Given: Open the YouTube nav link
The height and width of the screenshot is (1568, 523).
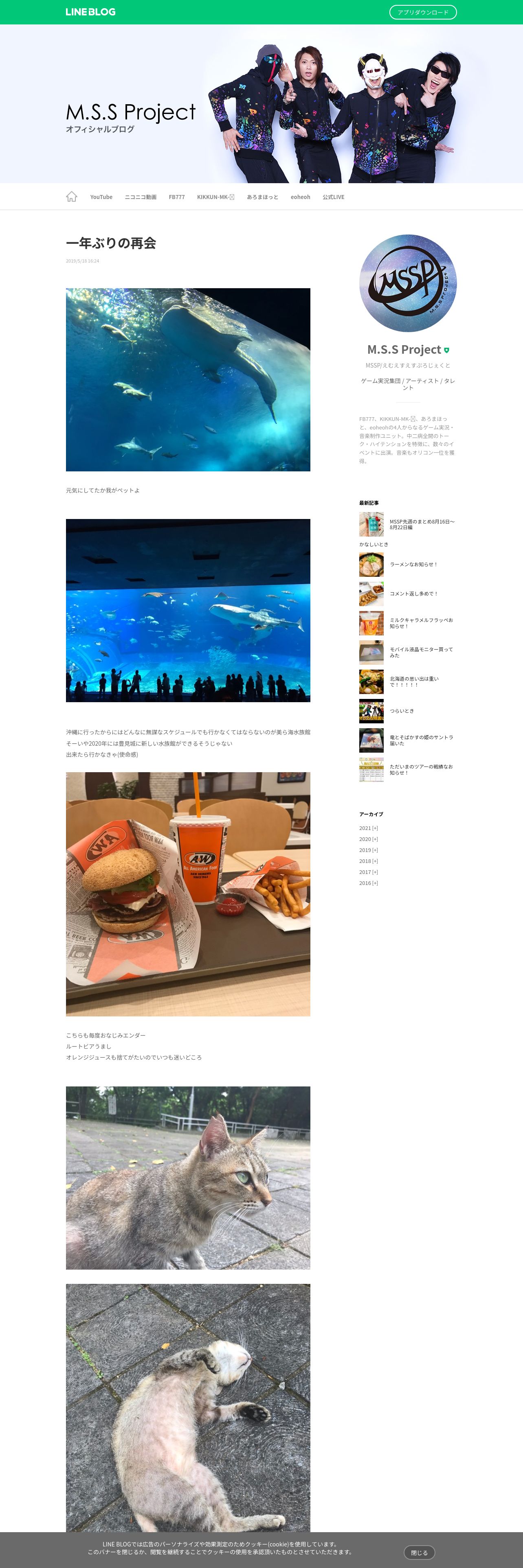Looking at the screenshot, I should [x=101, y=197].
